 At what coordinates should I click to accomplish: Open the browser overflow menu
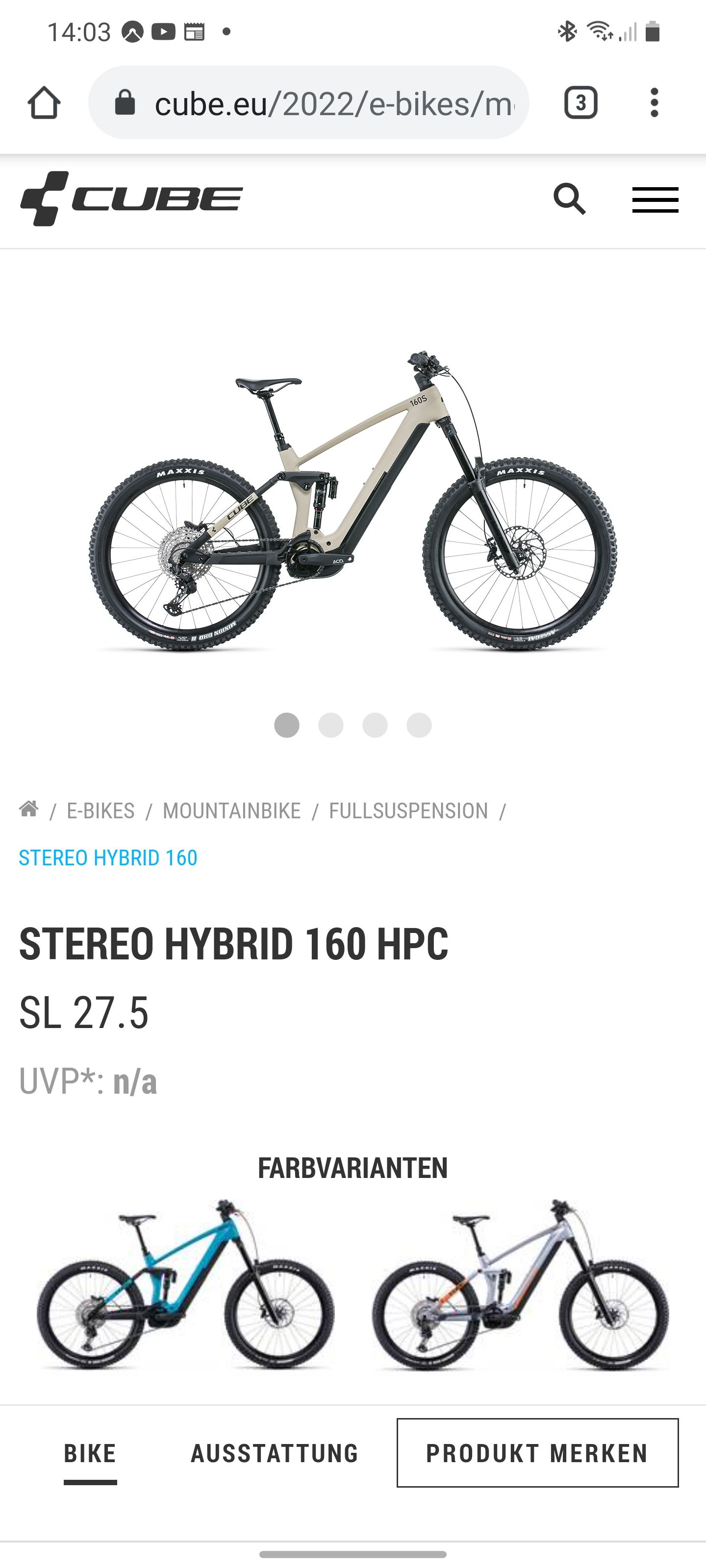(x=654, y=103)
